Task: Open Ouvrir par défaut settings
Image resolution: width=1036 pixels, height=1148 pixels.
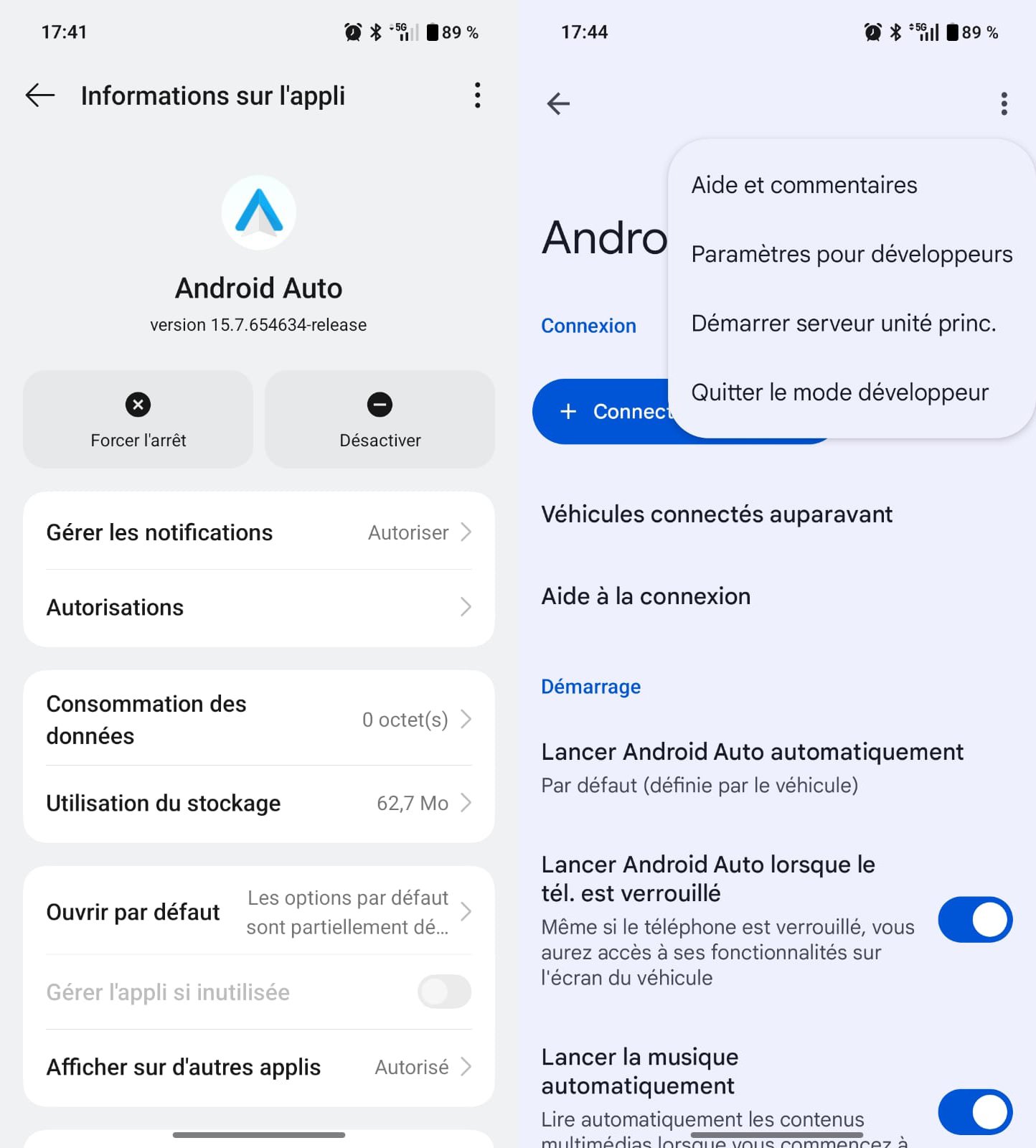Action: point(258,912)
